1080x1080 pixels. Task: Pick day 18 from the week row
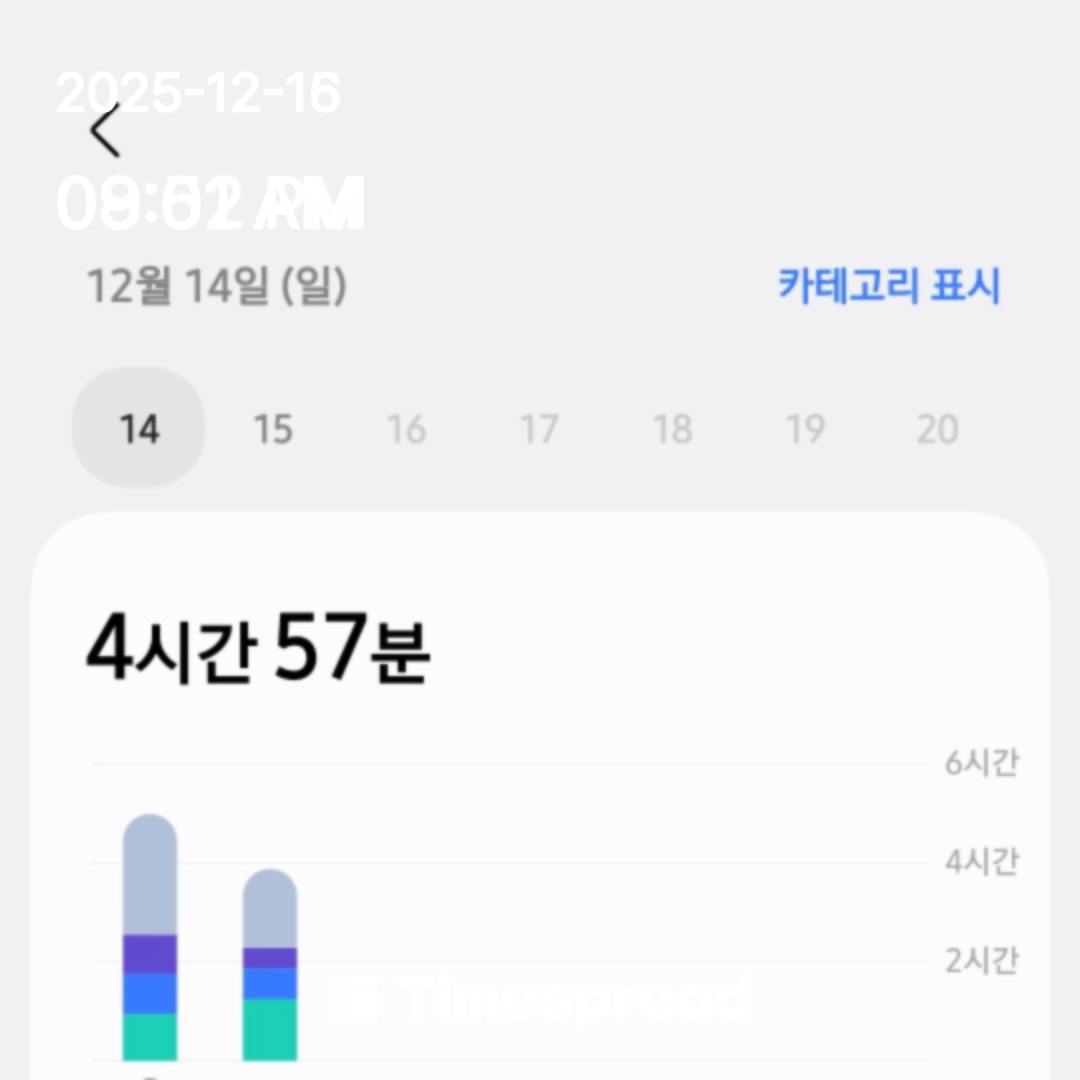click(672, 429)
